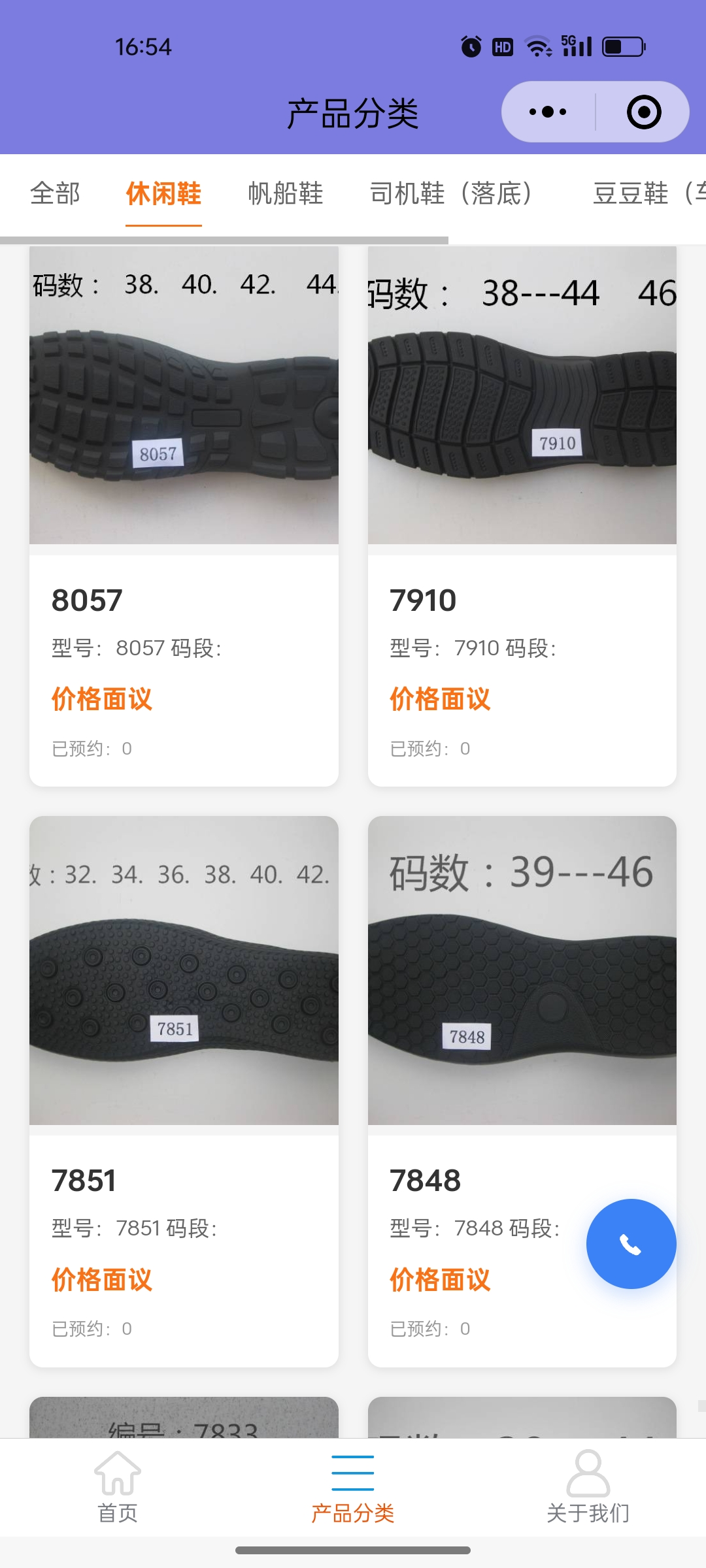Open the mini program more options menu
The height and width of the screenshot is (1568, 706).
(x=548, y=112)
